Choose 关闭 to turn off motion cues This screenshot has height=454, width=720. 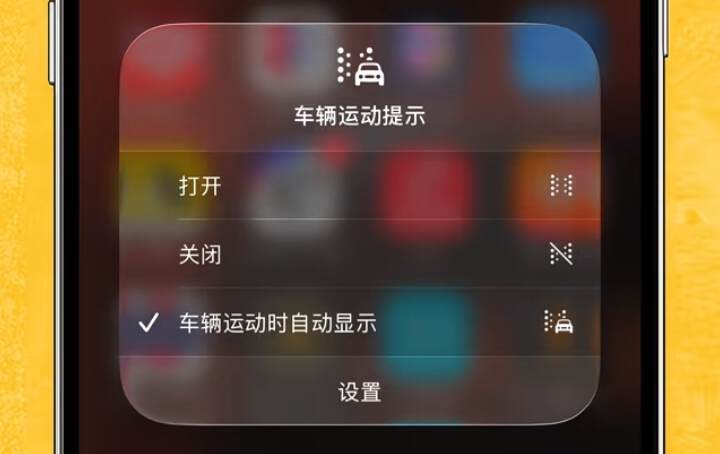point(360,255)
